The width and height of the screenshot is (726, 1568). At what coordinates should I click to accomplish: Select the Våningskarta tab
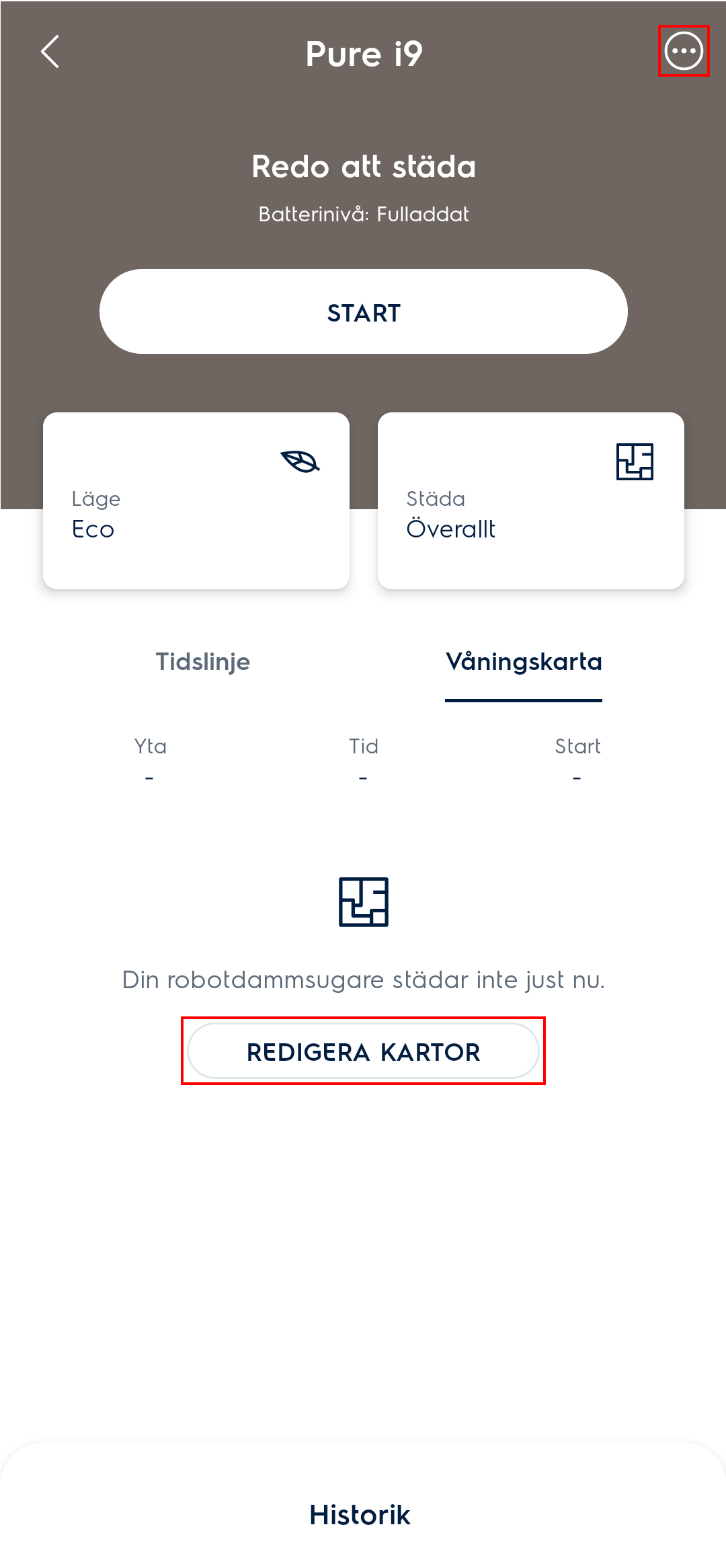pyautogui.click(x=524, y=662)
